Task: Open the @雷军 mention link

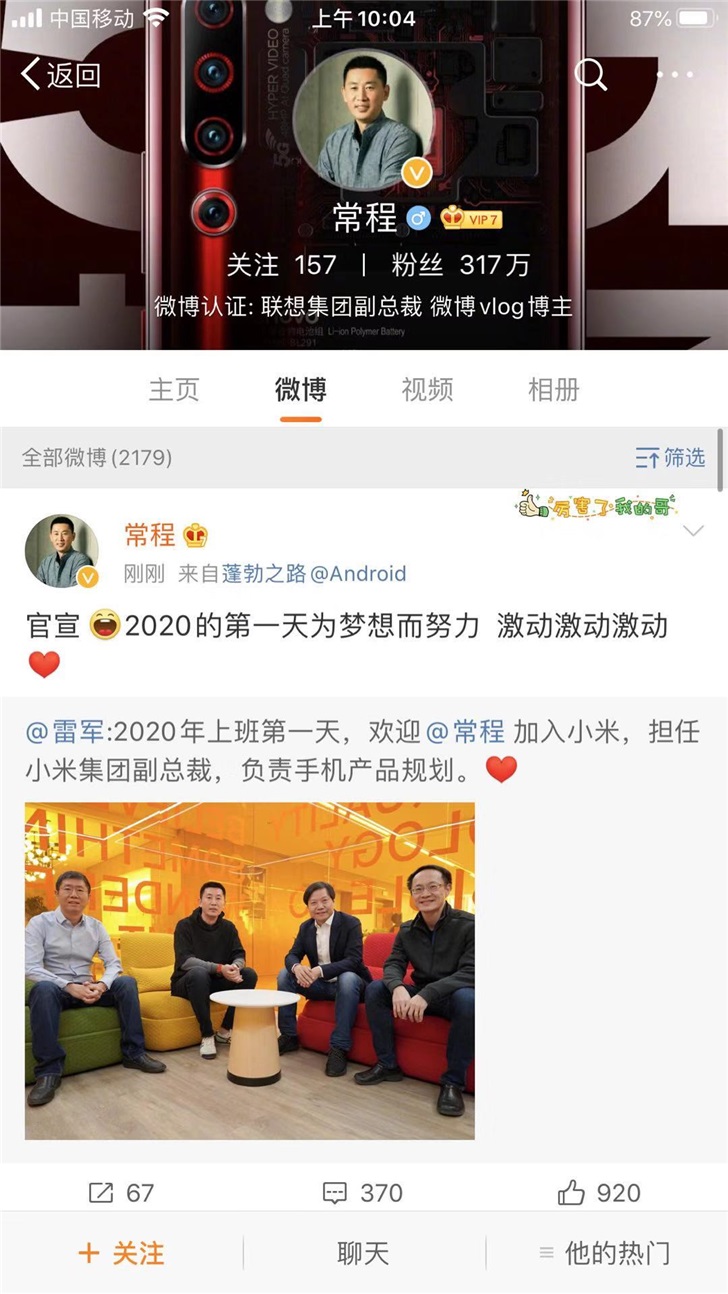Action: click(65, 732)
